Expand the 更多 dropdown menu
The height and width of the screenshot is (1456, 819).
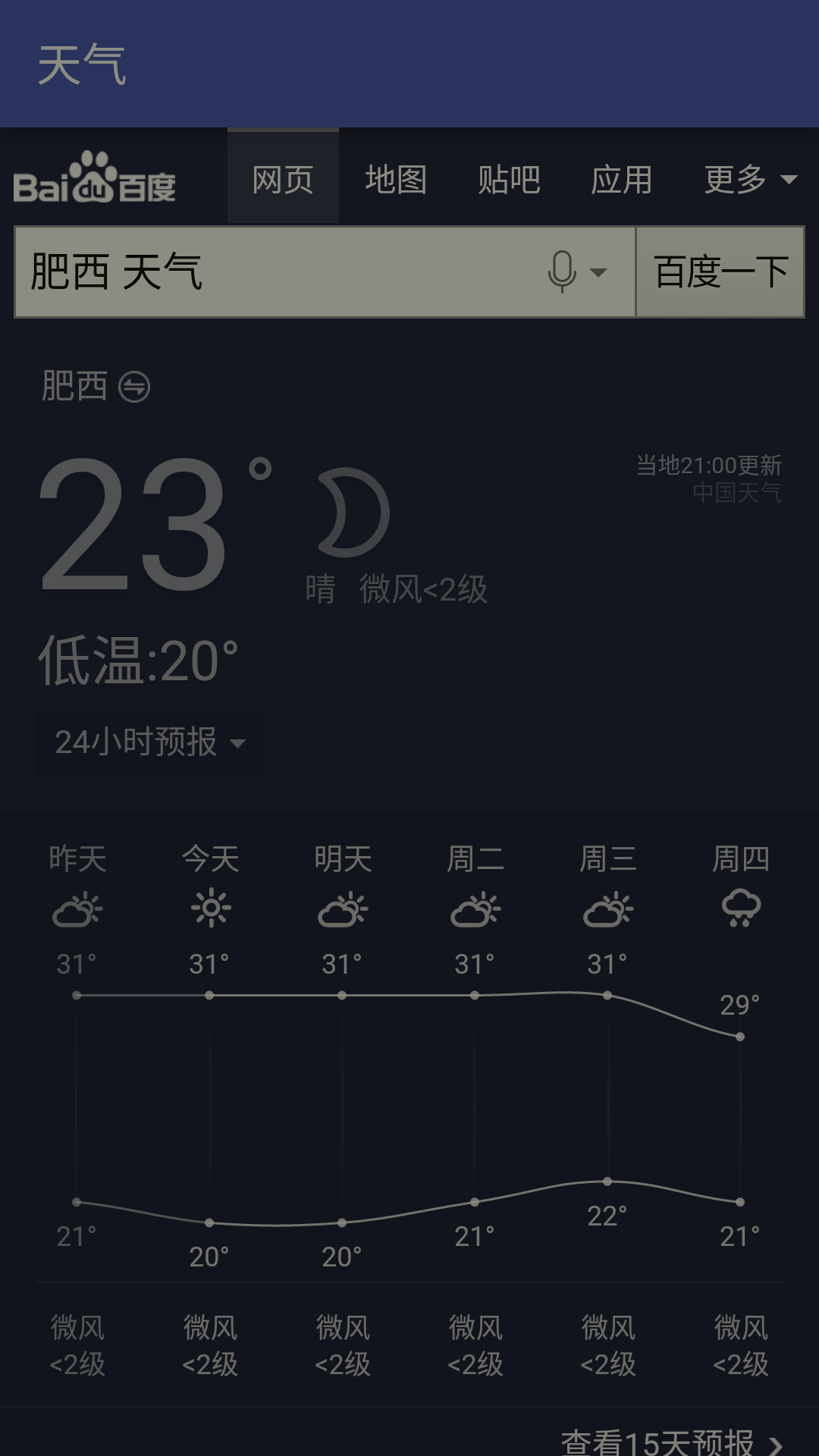(x=749, y=180)
